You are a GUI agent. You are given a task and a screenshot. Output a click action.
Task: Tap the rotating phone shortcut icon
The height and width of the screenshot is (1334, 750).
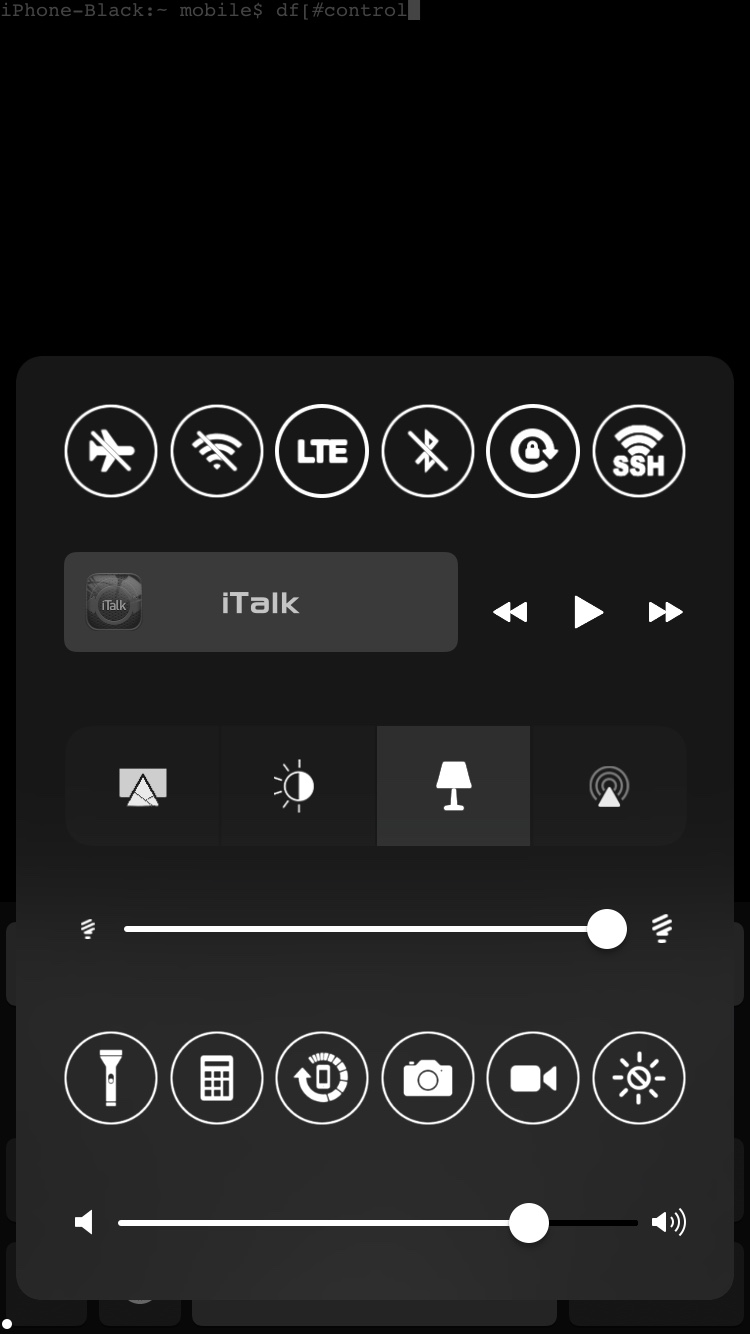(x=322, y=1078)
